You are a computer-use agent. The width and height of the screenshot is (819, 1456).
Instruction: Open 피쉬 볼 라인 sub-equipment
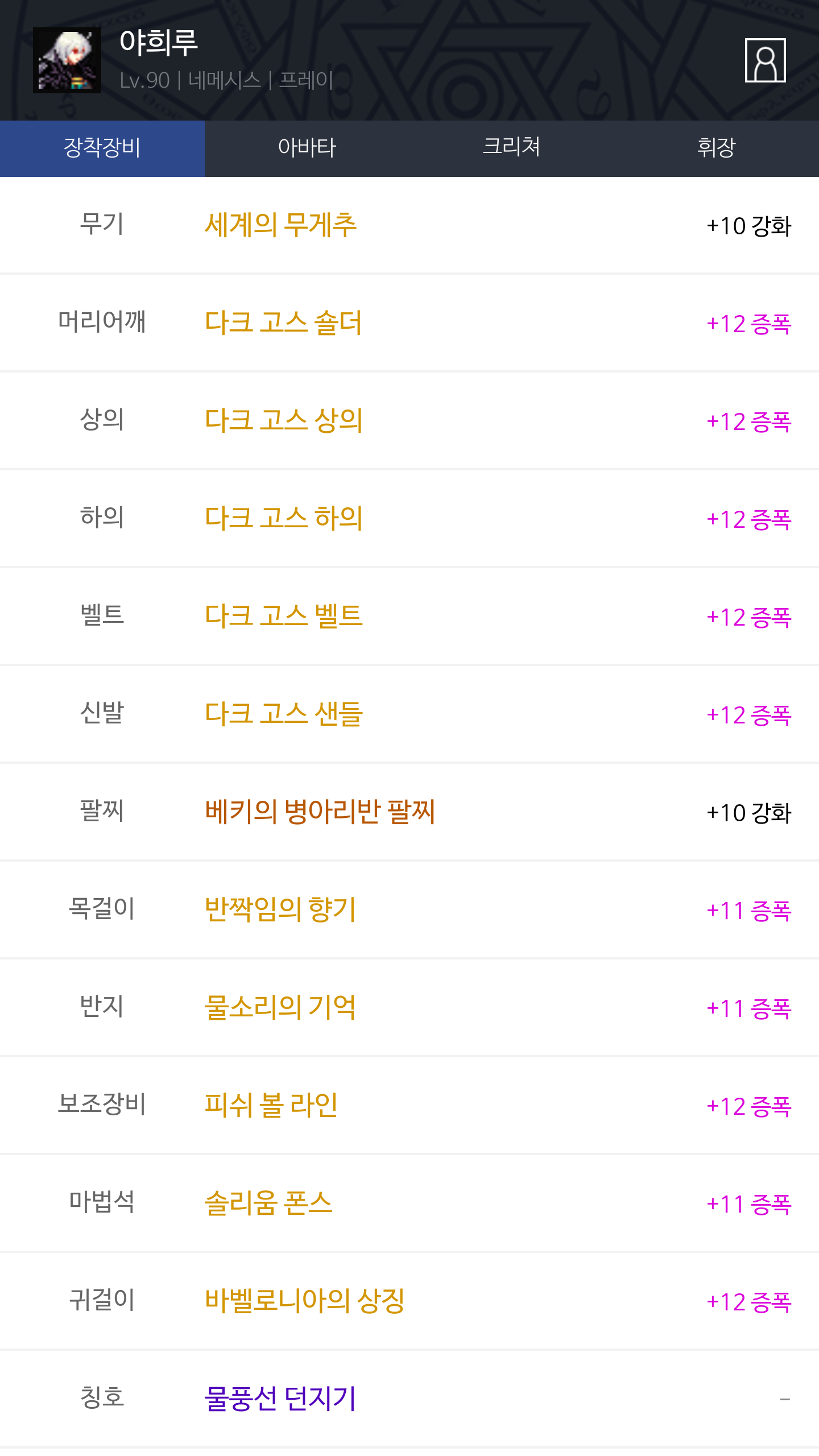(x=271, y=1106)
